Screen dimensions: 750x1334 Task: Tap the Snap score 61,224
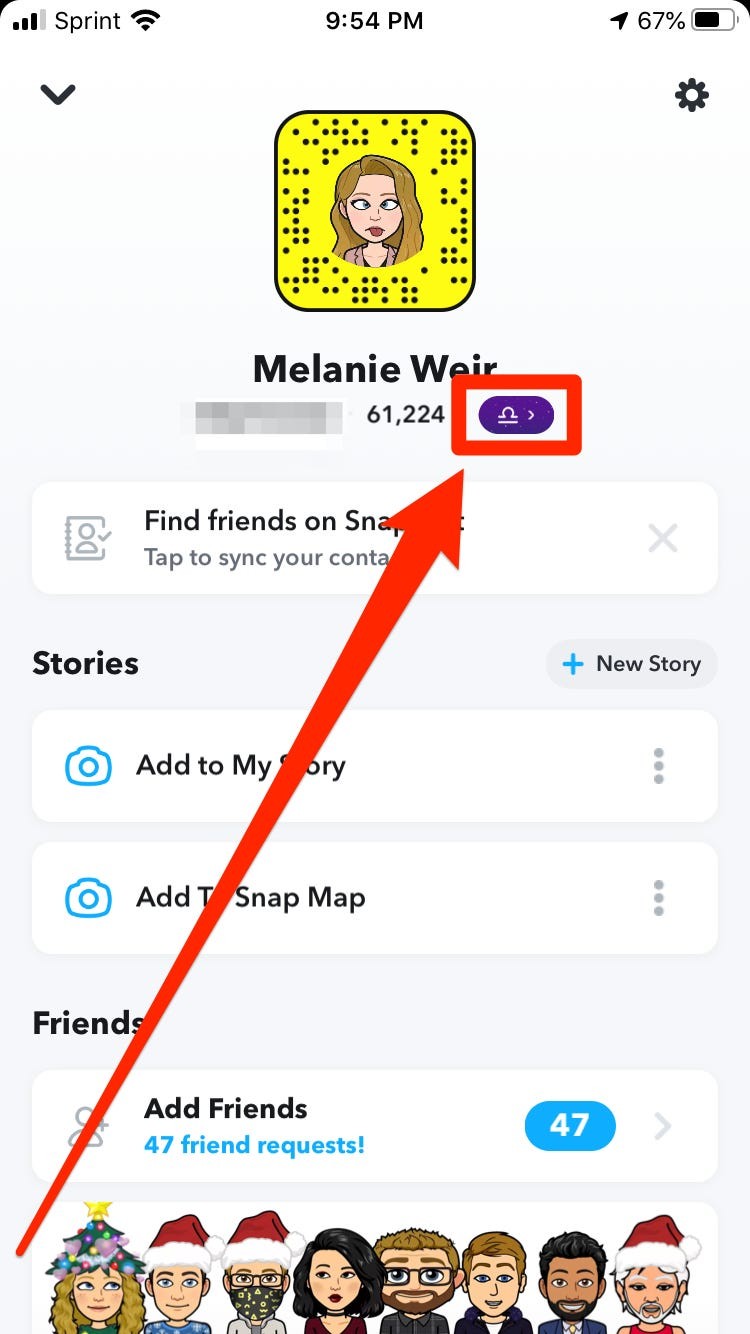405,414
